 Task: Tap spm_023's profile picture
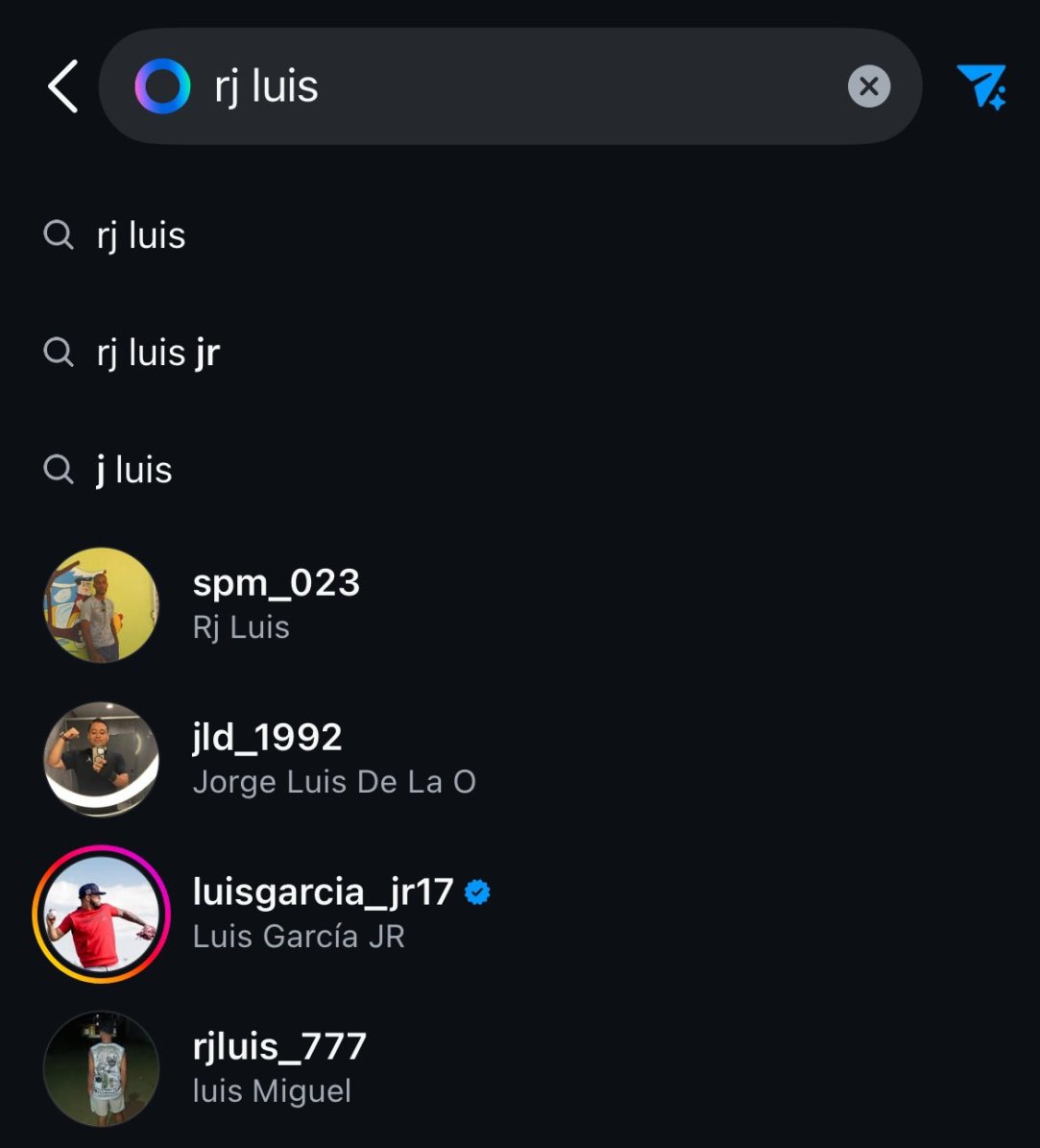coord(101,603)
